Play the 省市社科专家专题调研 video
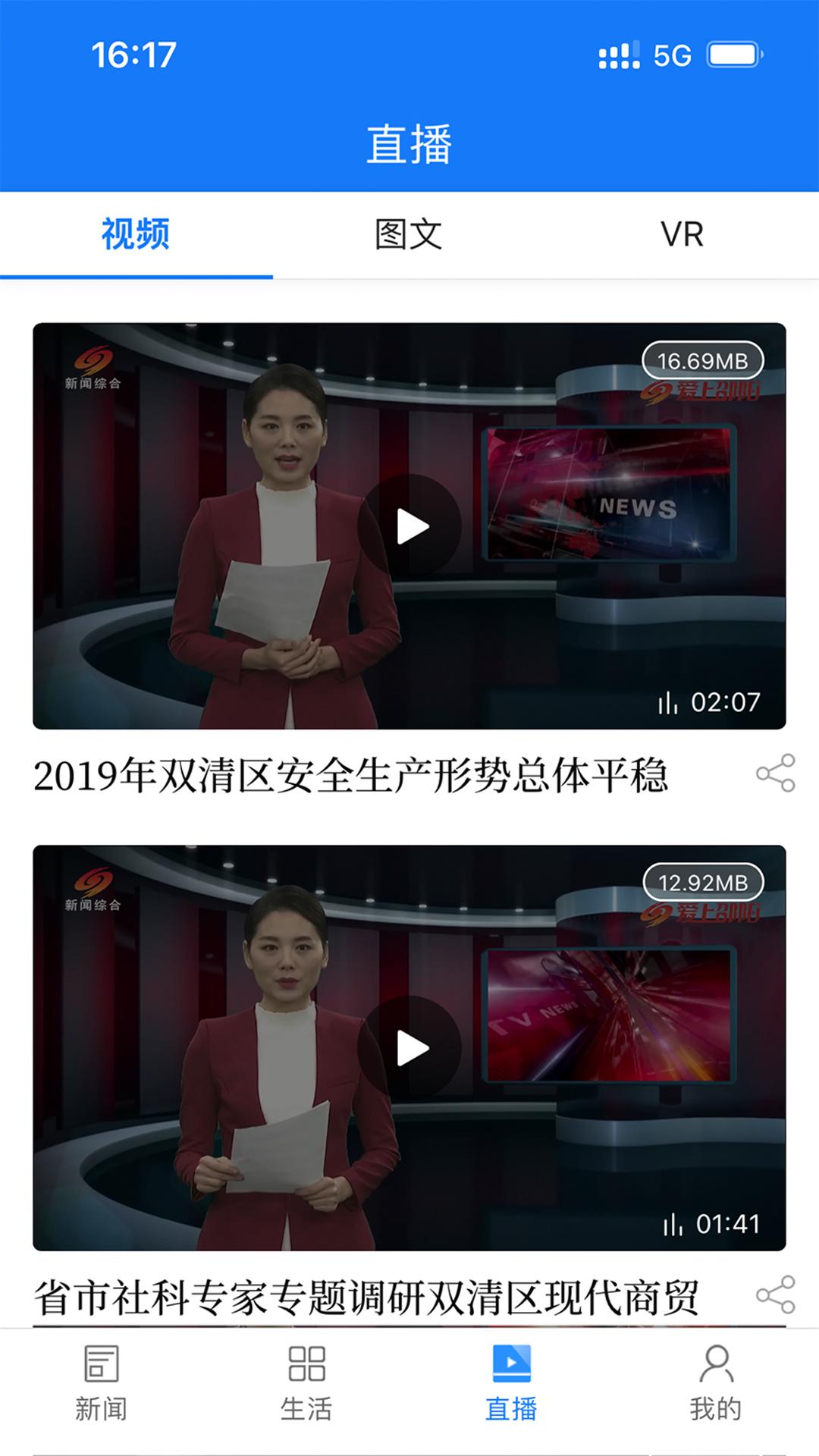Image resolution: width=819 pixels, height=1456 pixels. 410,1048
